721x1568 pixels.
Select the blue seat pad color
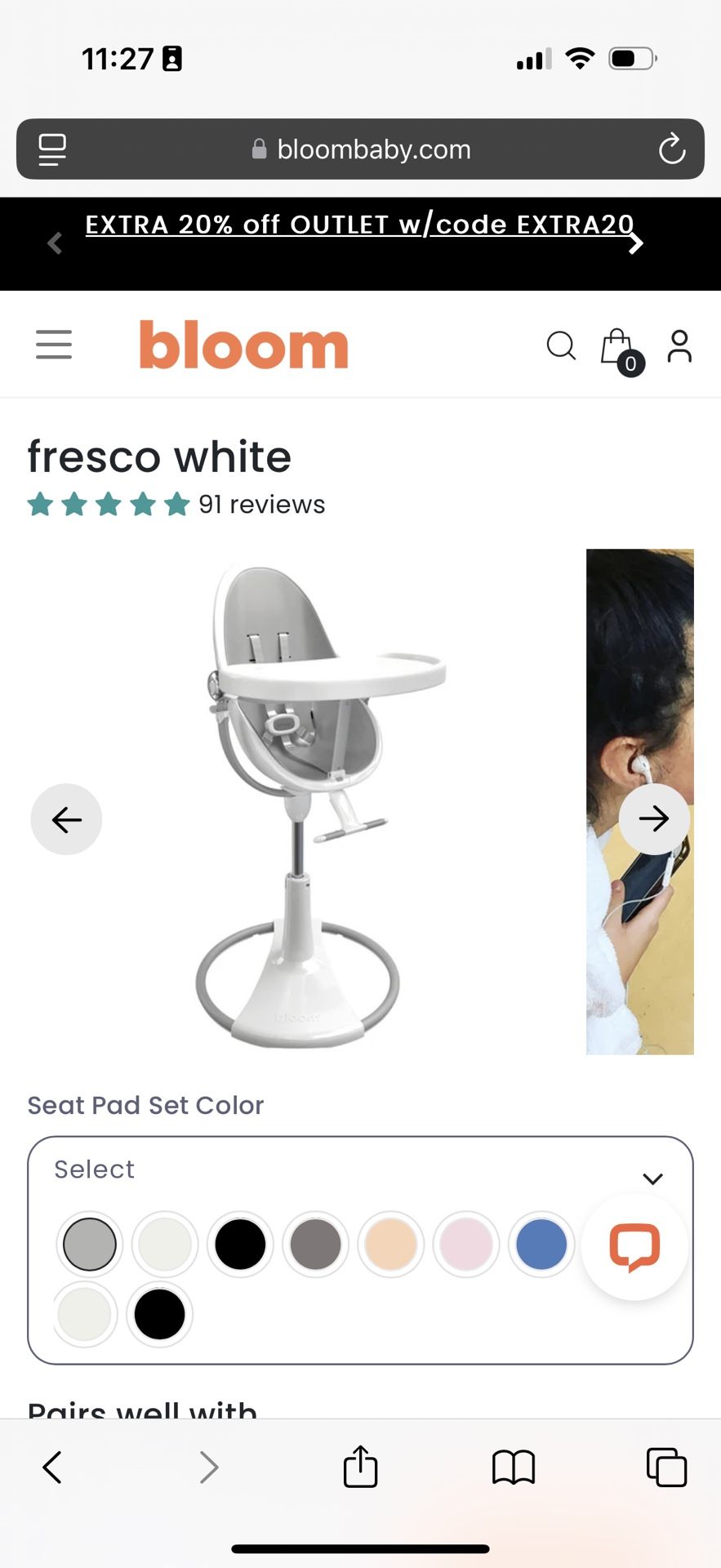[541, 1245]
